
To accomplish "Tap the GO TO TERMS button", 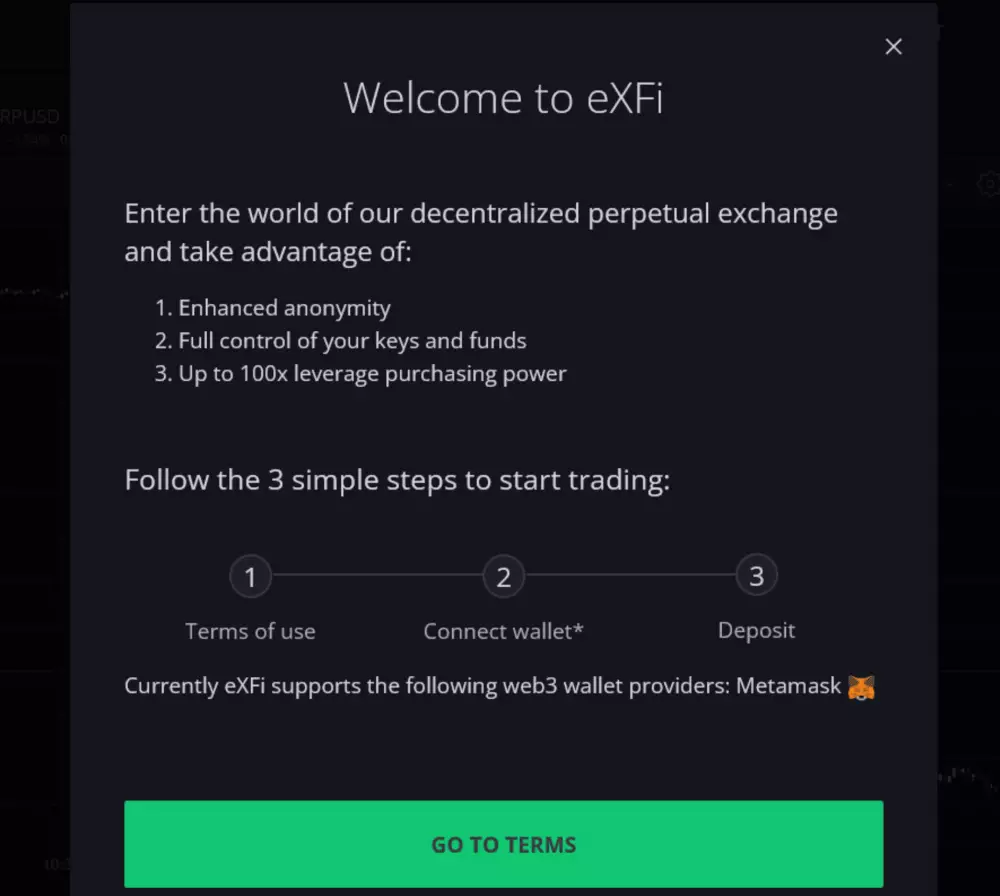I will (x=503, y=844).
